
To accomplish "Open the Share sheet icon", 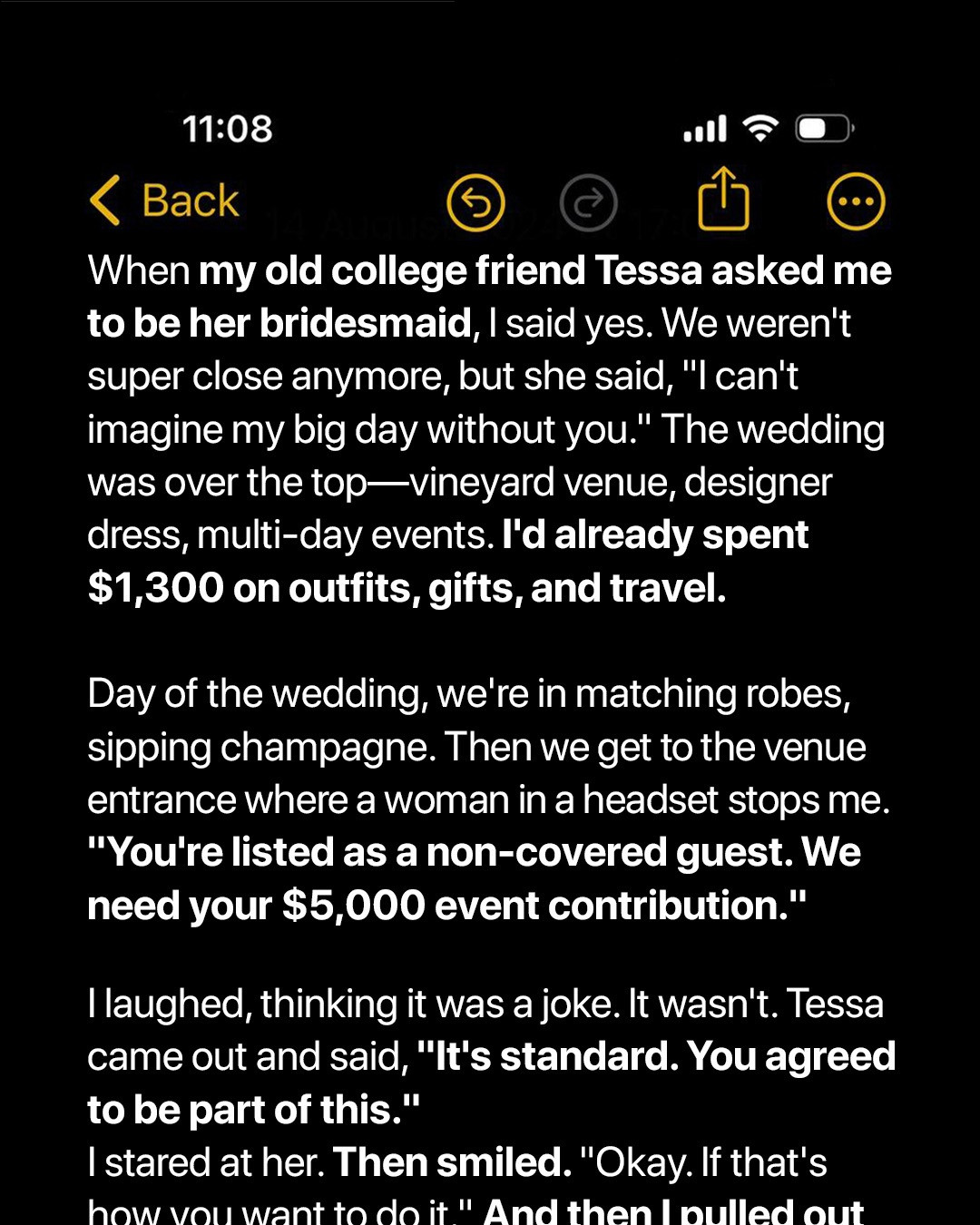I will click(x=721, y=200).
